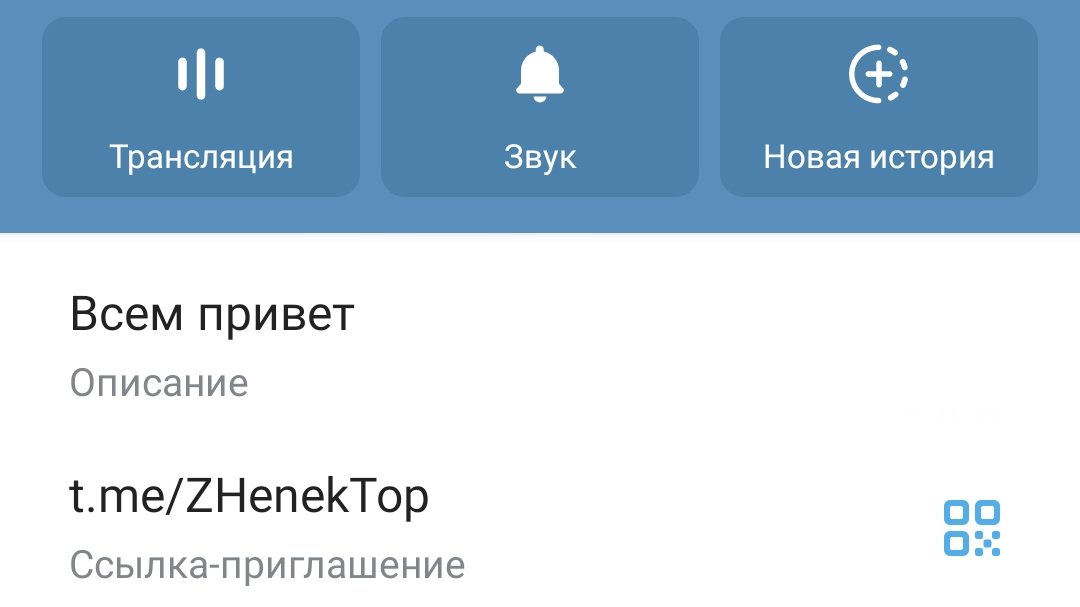
Task: Start a live stream with Трансляция
Action: coord(200,107)
